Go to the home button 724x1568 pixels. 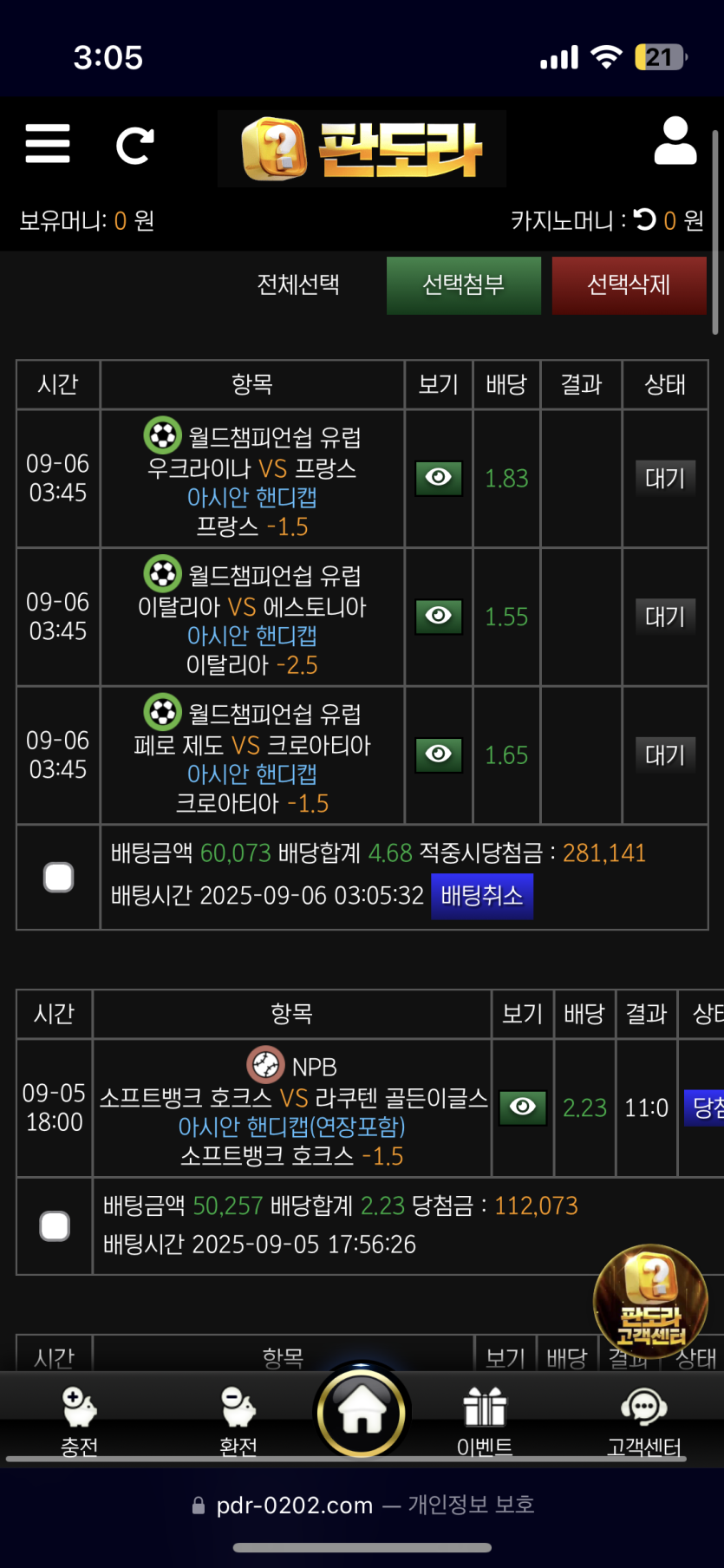[362, 1411]
